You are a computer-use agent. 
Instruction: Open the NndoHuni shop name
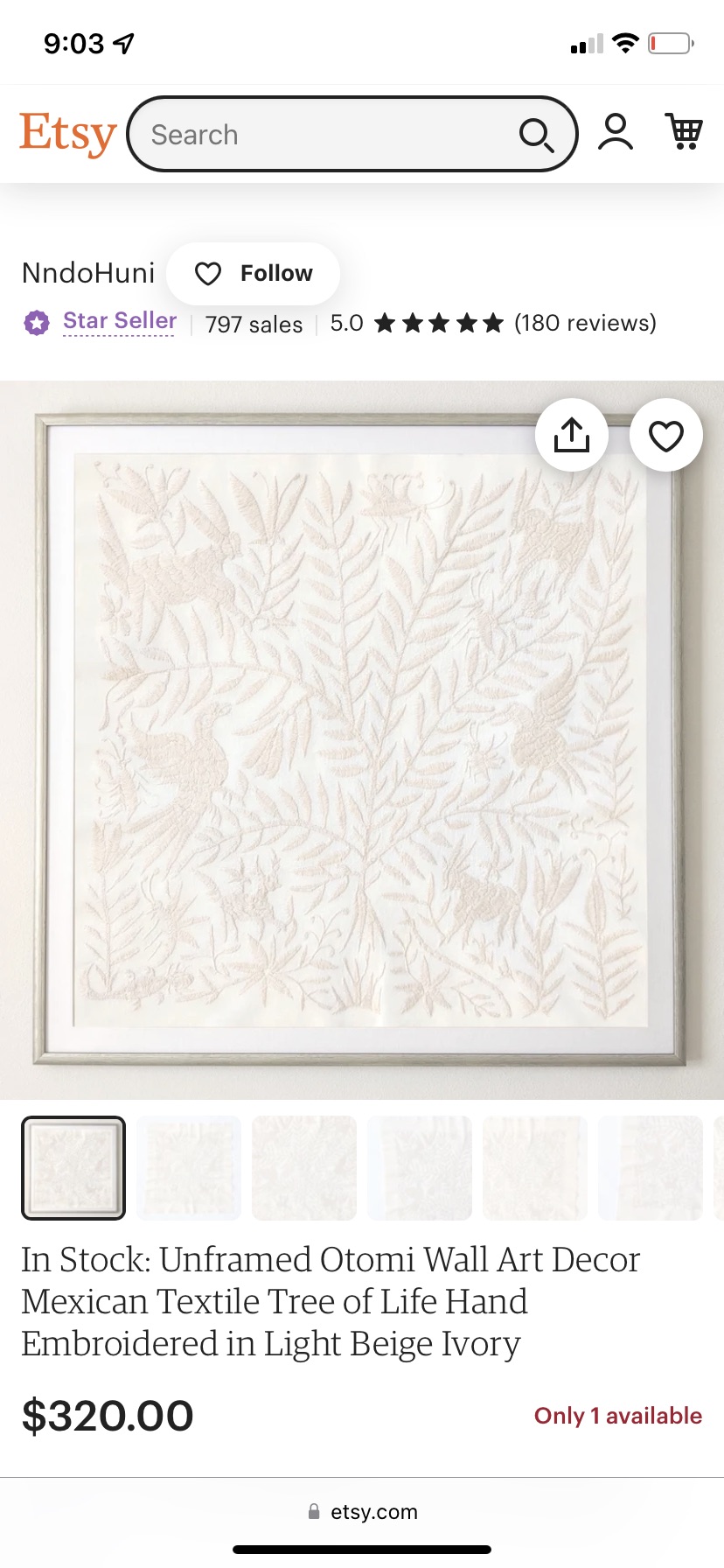click(87, 273)
